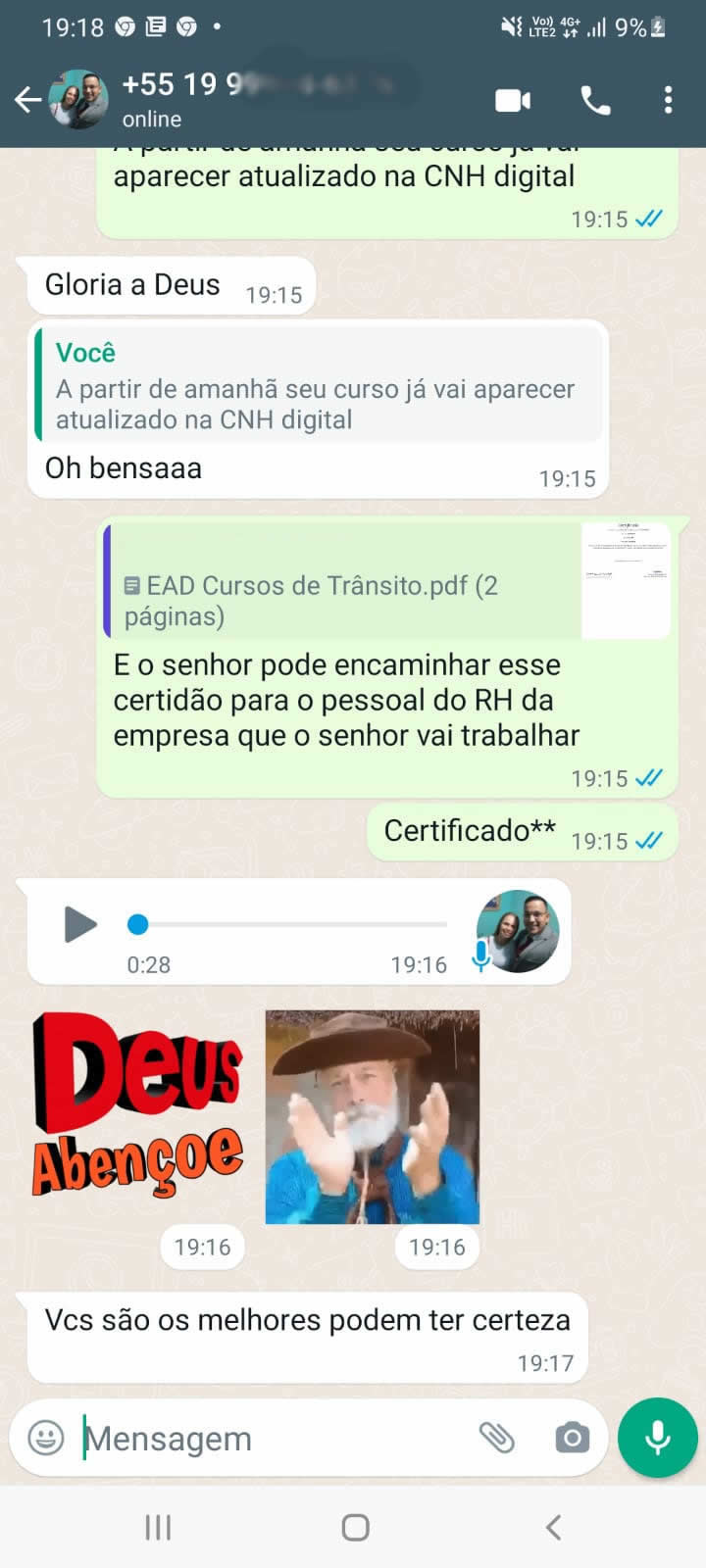Attach a file with the paperclip
This screenshot has height=1568, width=706.
pyautogui.click(x=497, y=1438)
